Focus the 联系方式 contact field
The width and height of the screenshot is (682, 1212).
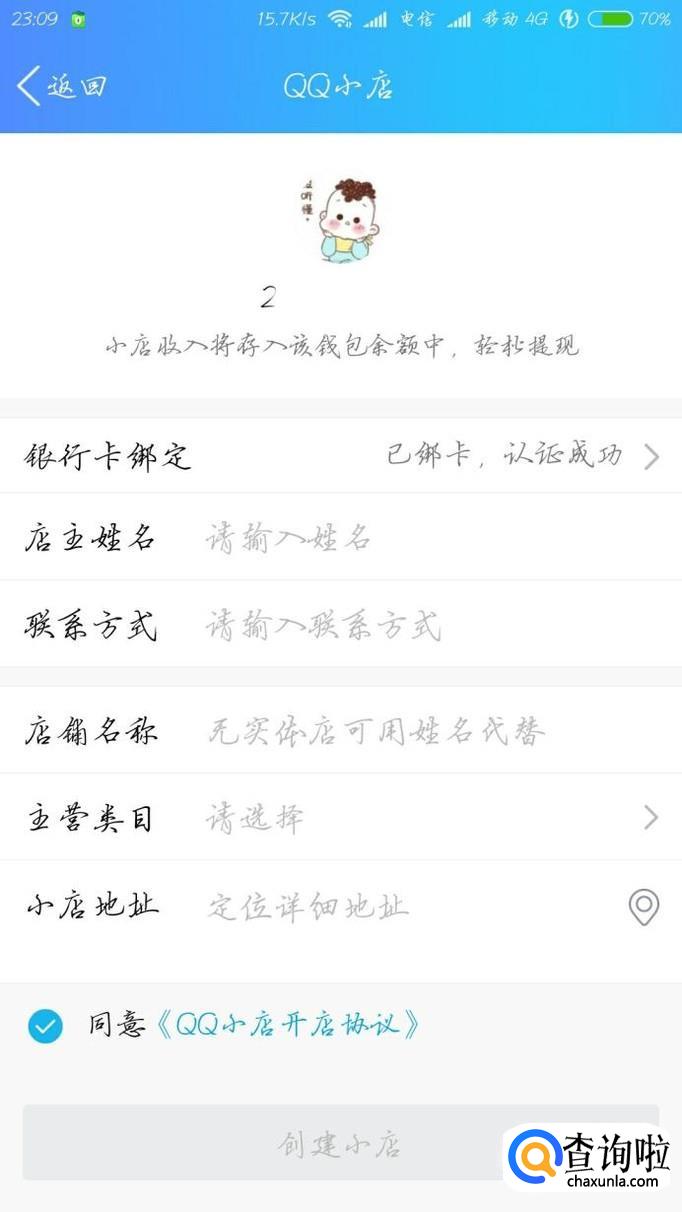coord(430,626)
